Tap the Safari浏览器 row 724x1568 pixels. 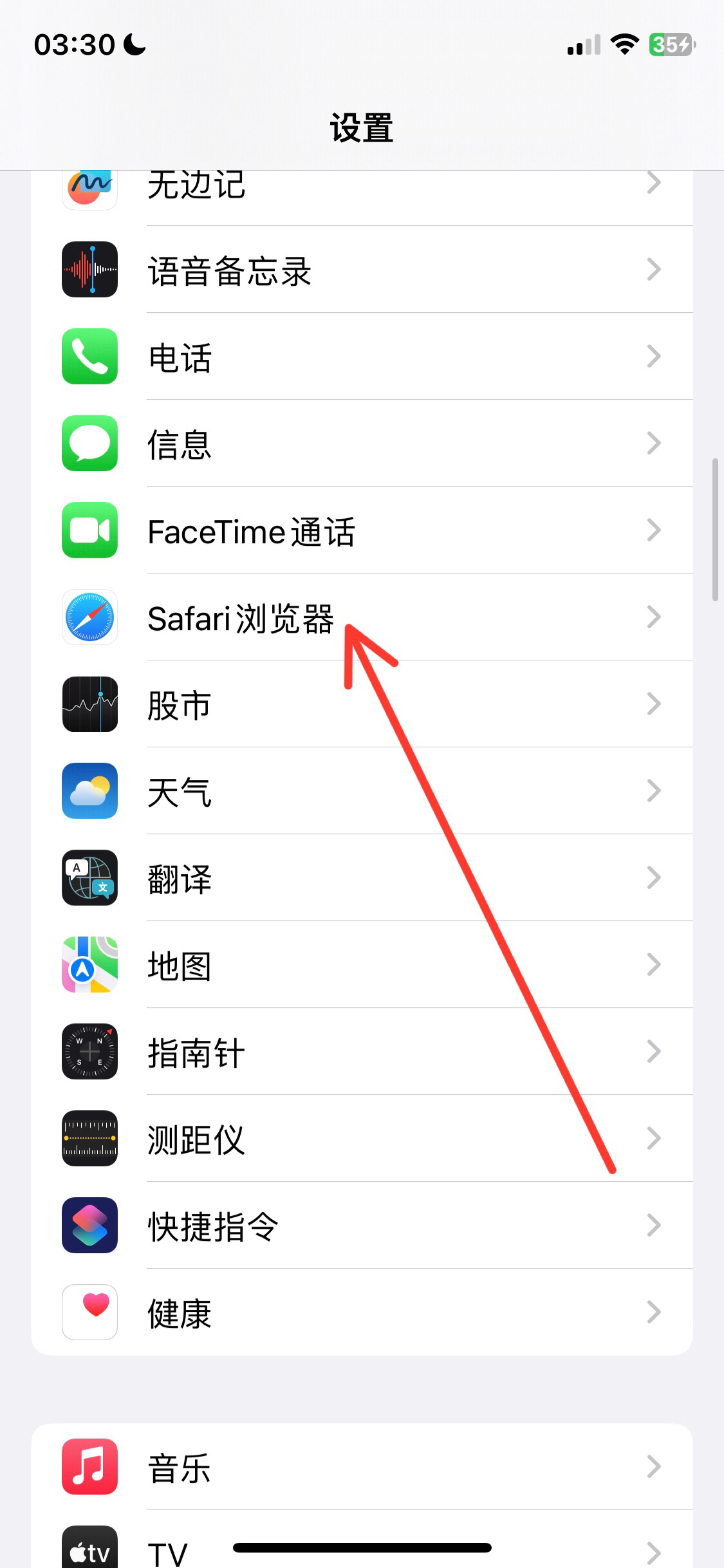click(362, 617)
